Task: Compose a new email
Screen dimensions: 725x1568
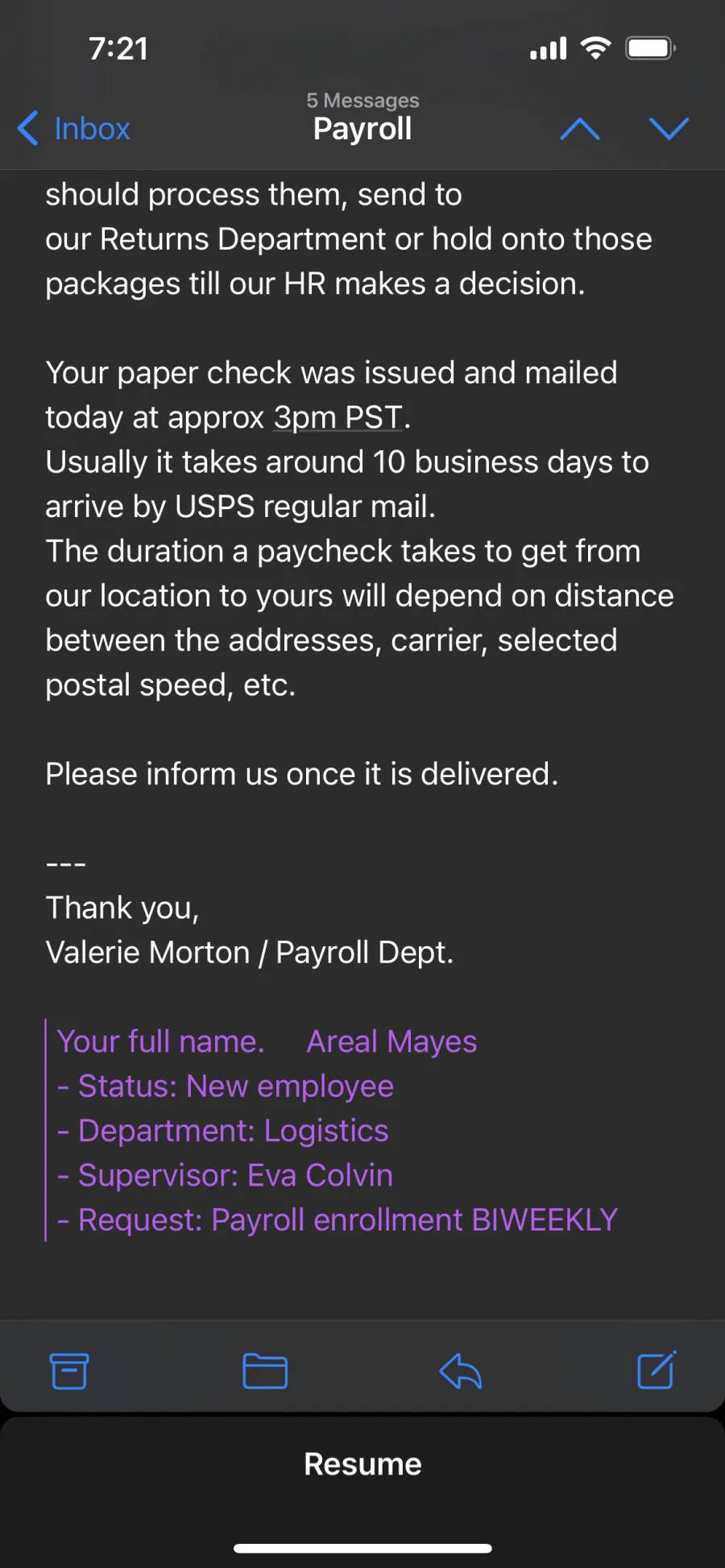Action: (x=657, y=1370)
